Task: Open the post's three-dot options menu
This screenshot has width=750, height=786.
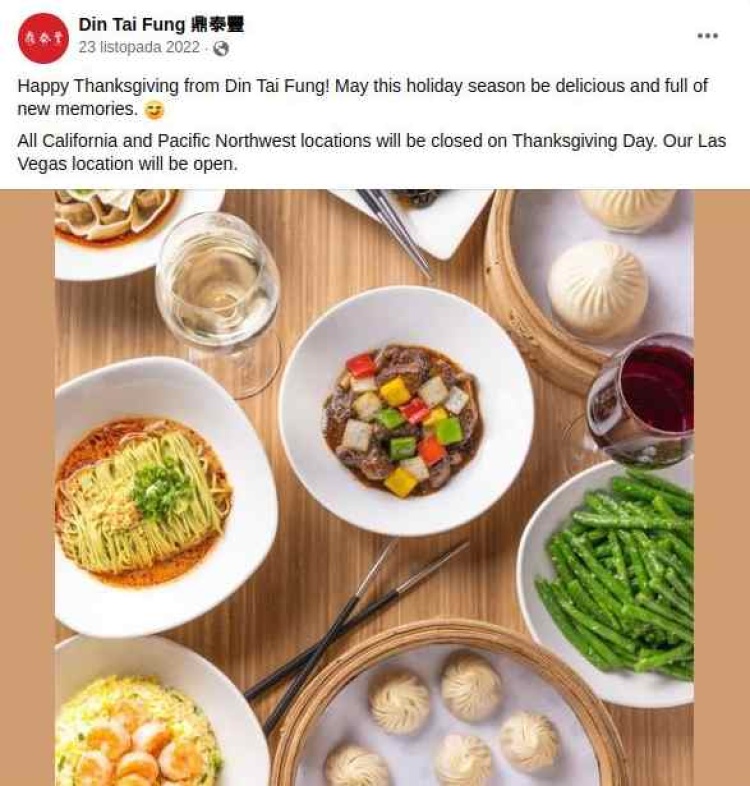Action: 707,36
